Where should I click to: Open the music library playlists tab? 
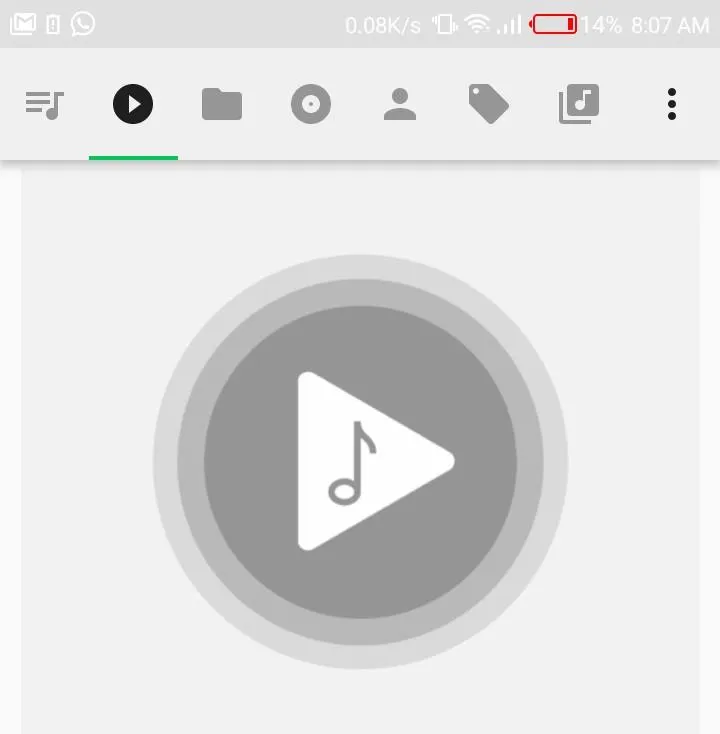click(578, 104)
